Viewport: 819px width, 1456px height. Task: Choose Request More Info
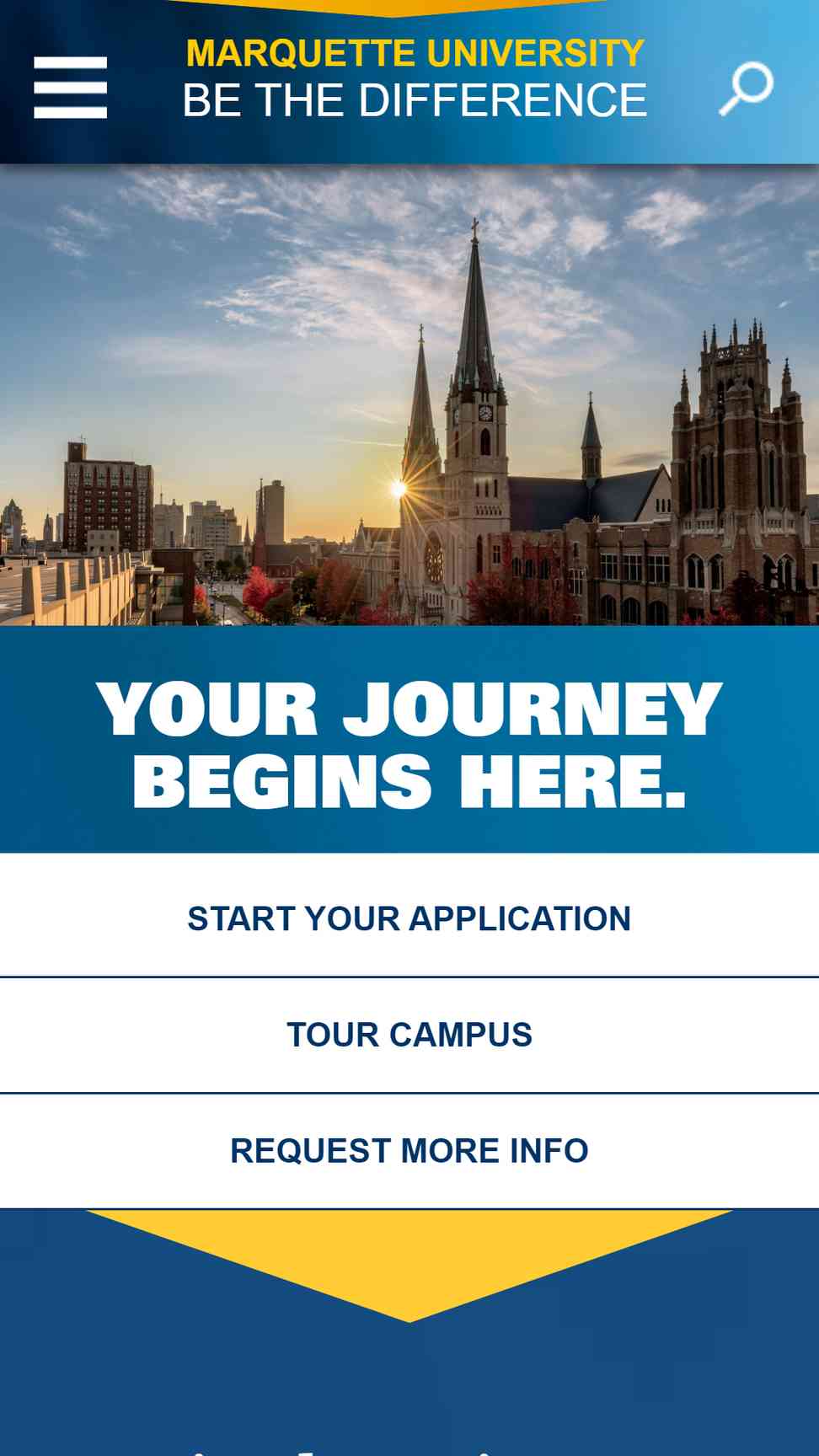[x=409, y=1151]
